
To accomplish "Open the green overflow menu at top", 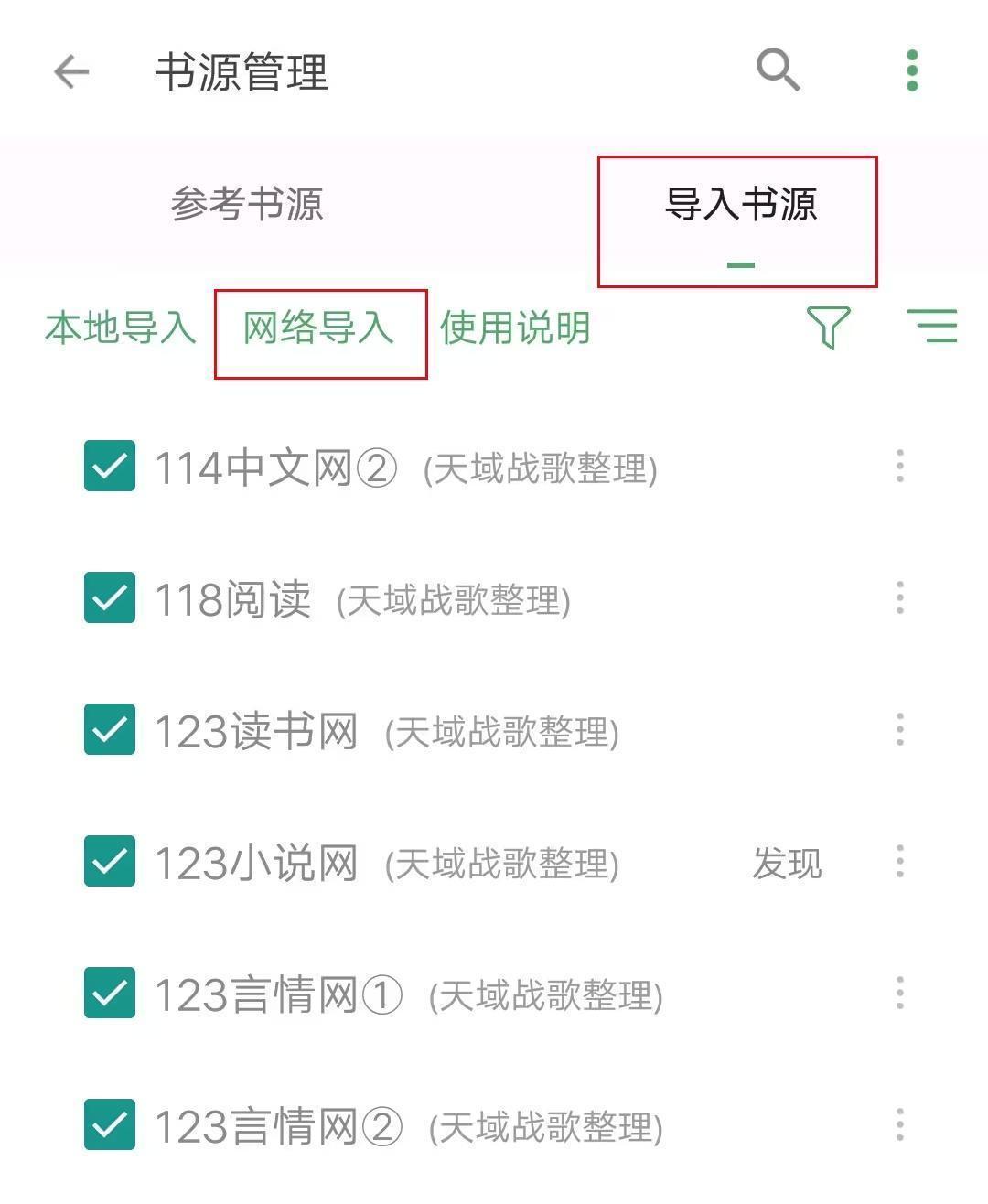I will pyautogui.click(x=911, y=71).
